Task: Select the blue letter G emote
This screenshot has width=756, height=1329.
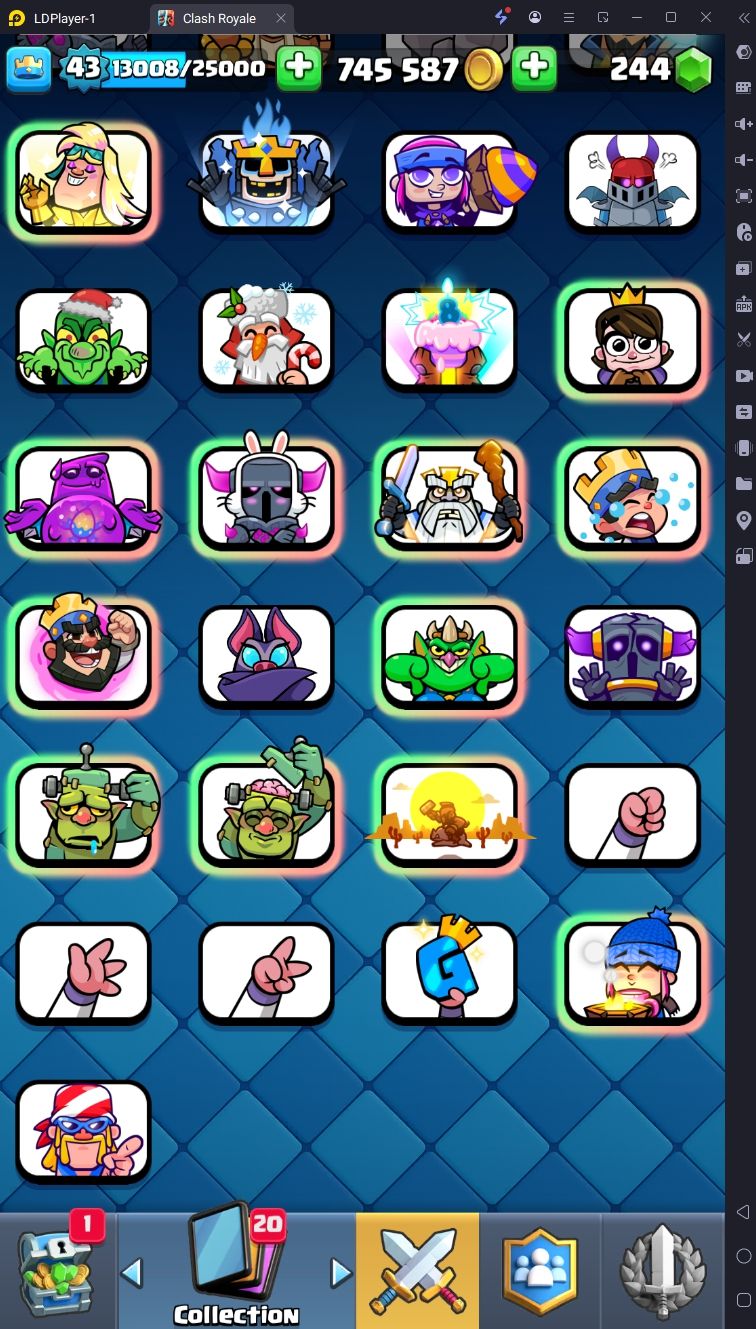Action: tap(450, 972)
